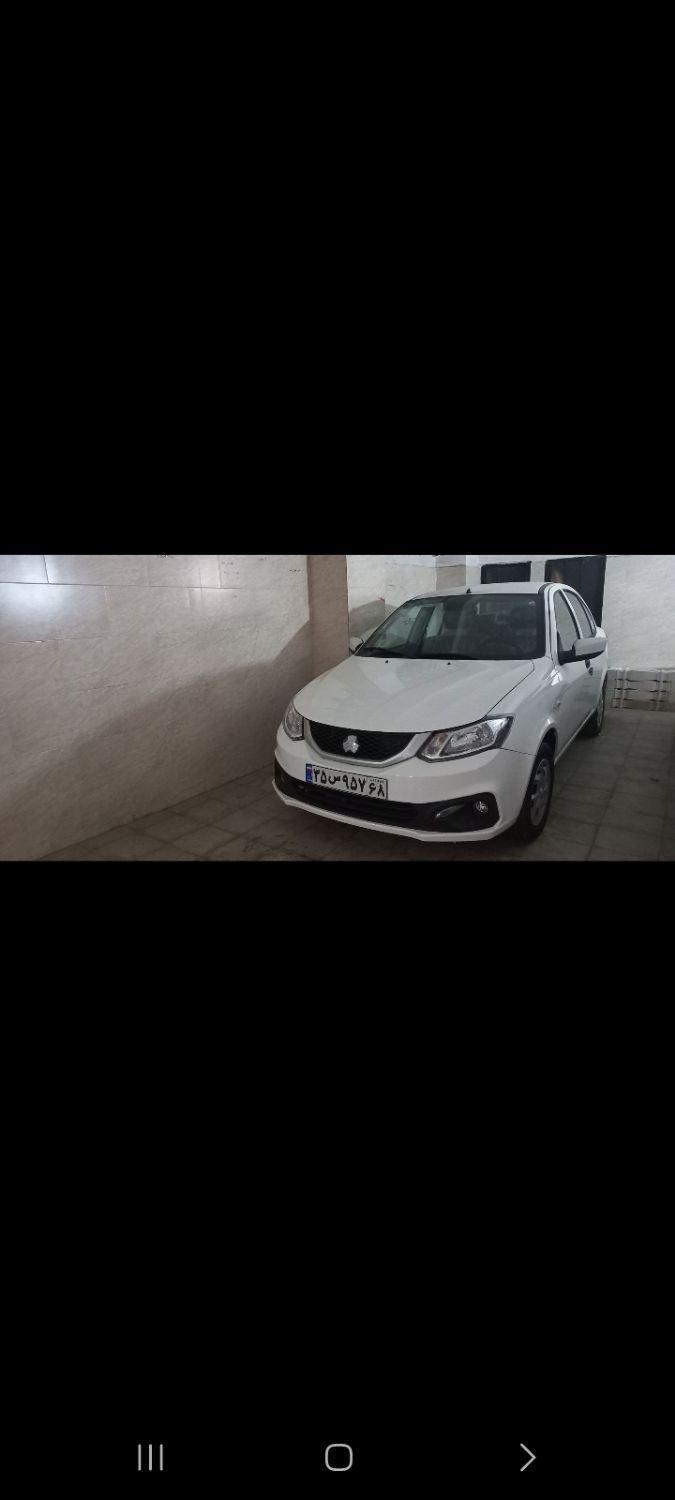675x1500 pixels.
Task: Tap the recent apps button
Action: coord(150,1457)
